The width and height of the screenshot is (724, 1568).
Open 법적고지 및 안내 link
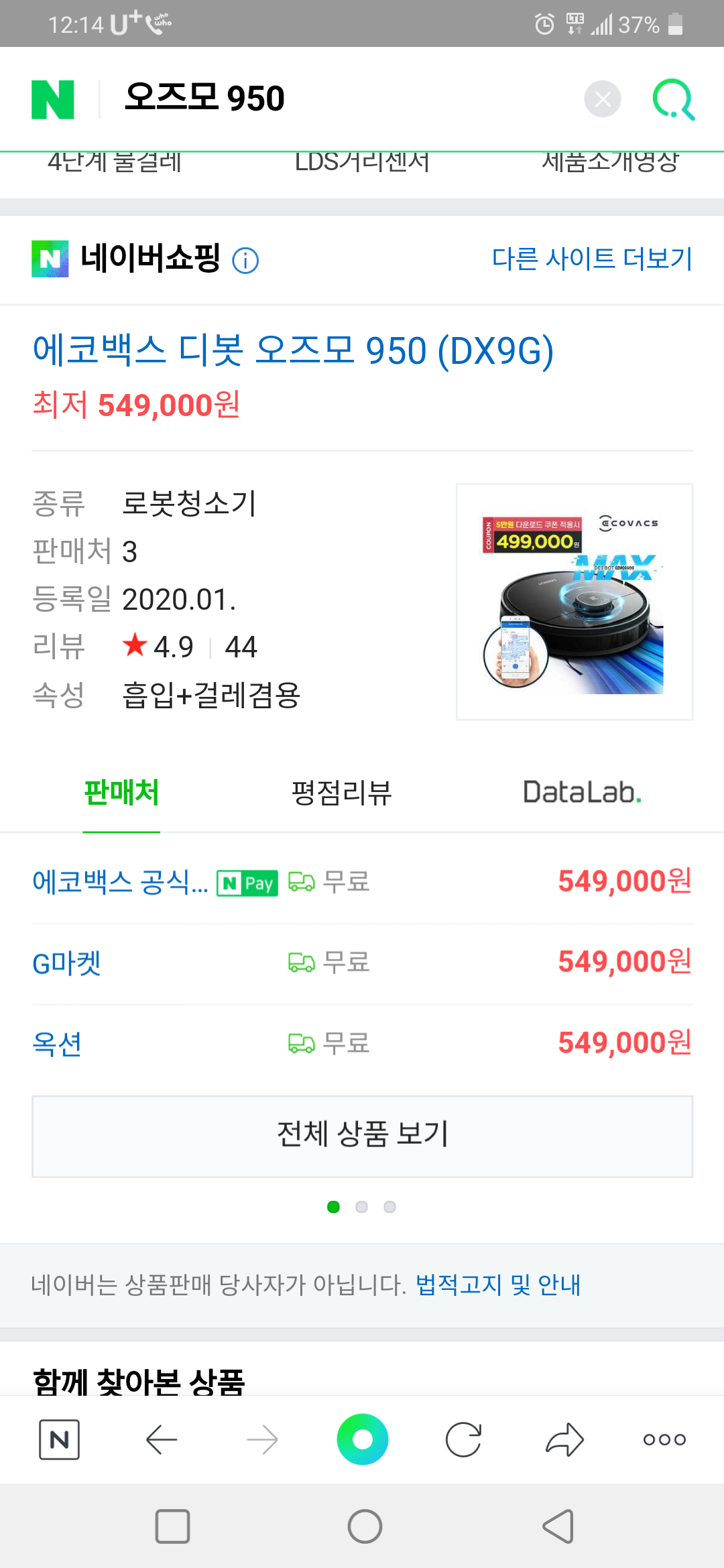click(497, 1285)
